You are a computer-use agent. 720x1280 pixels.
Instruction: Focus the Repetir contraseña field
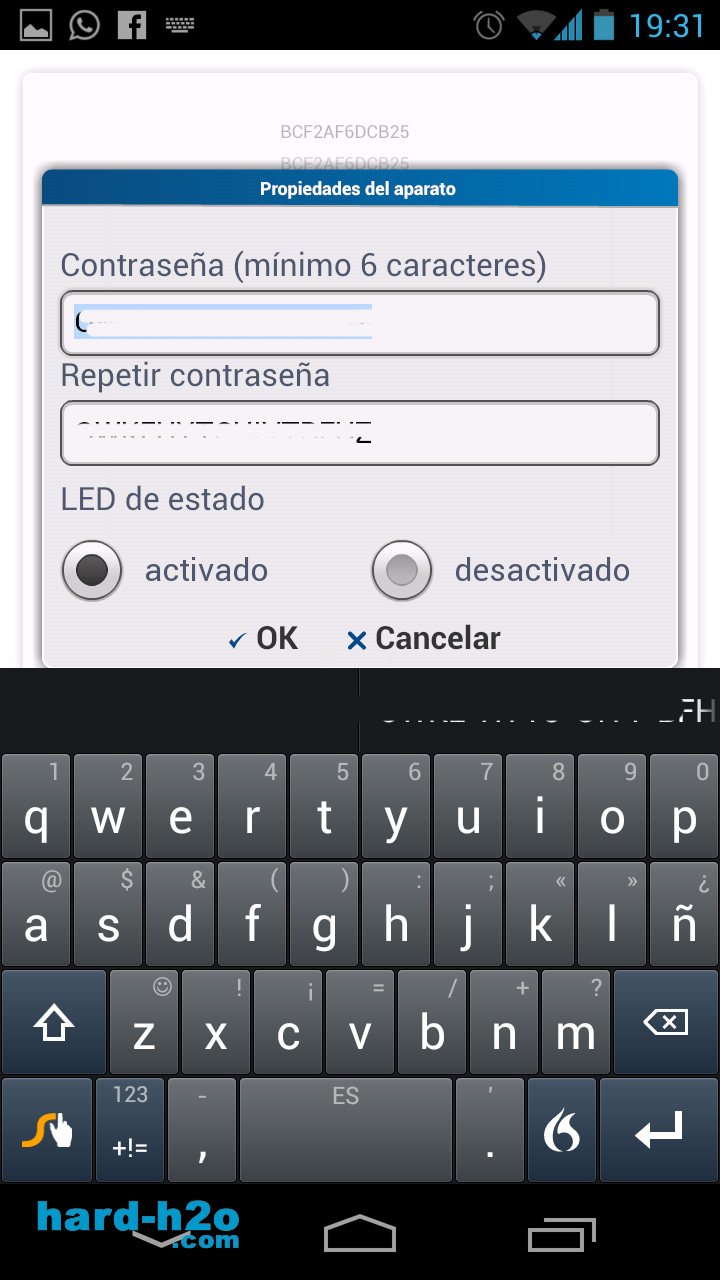[x=360, y=433]
